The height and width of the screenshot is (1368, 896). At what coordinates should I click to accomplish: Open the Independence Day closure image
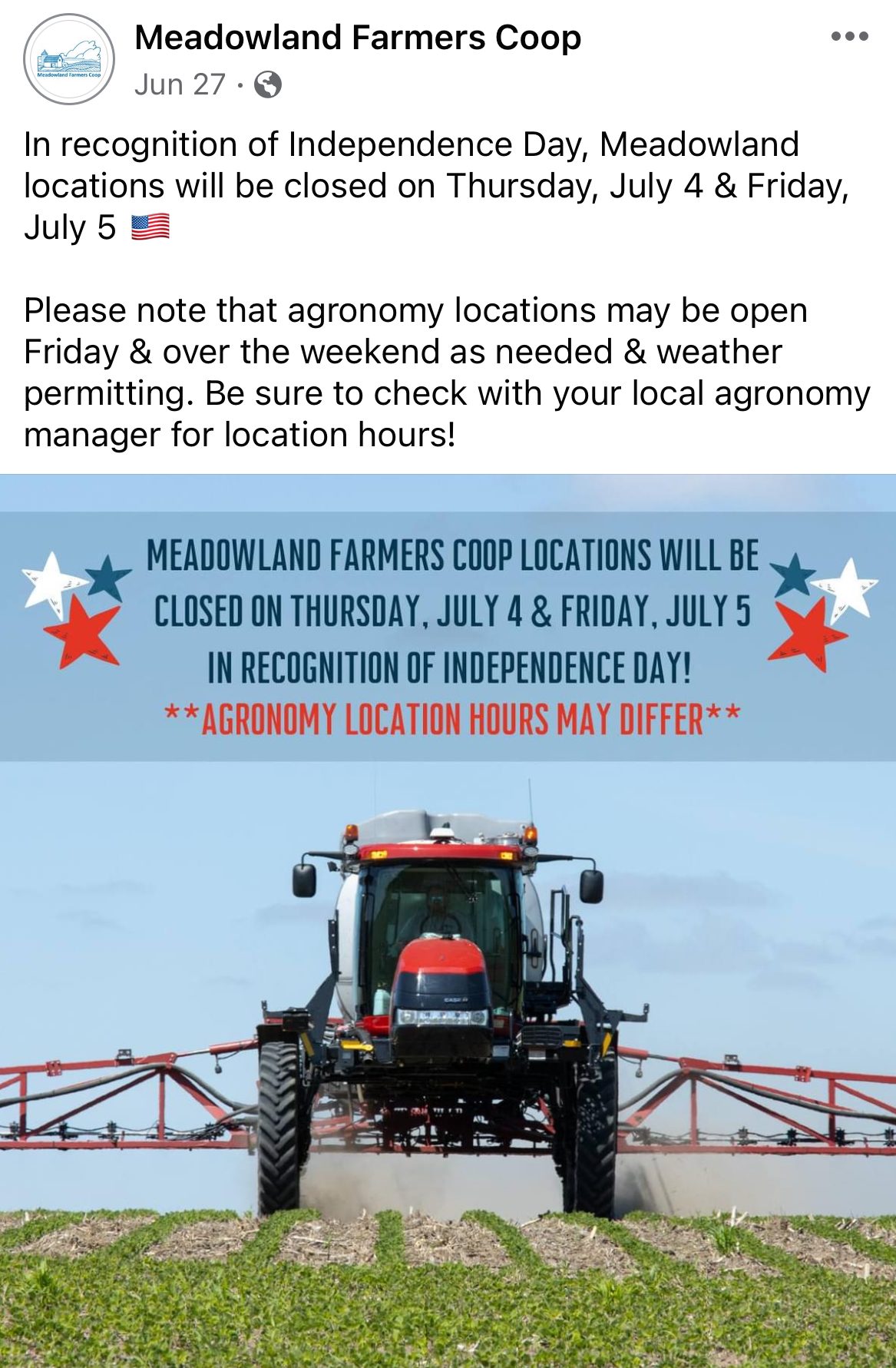click(x=448, y=922)
